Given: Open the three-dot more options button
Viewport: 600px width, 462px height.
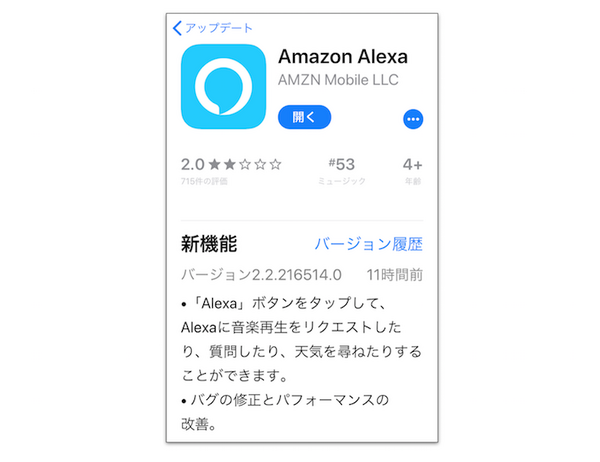Looking at the screenshot, I should [413, 119].
